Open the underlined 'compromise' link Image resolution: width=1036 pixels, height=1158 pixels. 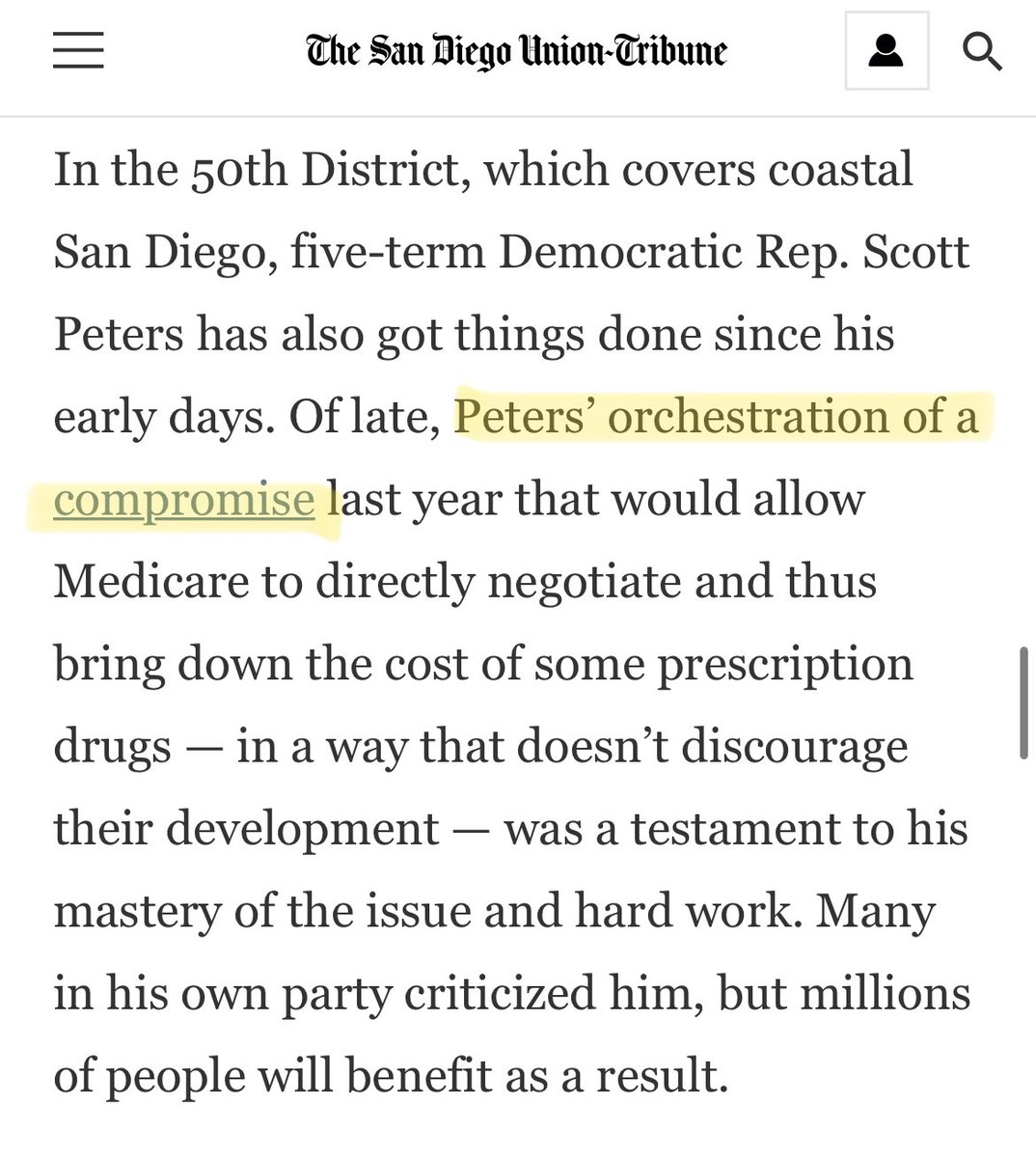click(184, 500)
